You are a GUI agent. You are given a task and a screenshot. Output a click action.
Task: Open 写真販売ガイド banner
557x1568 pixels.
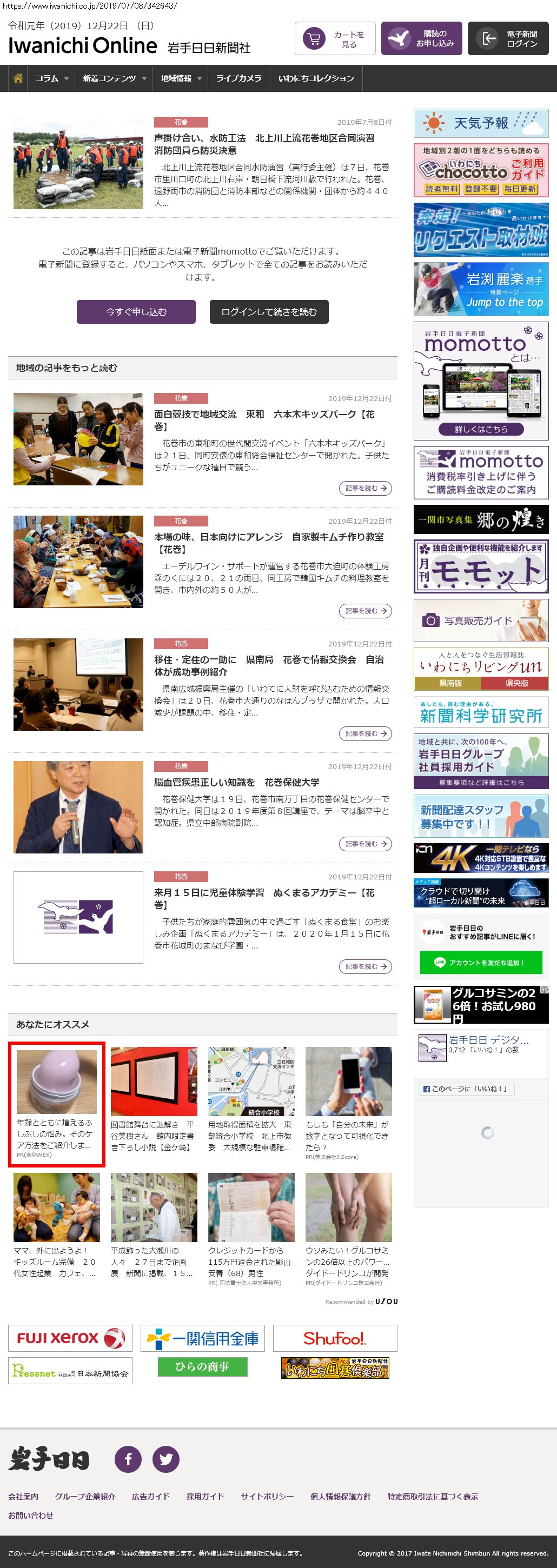[481, 620]
